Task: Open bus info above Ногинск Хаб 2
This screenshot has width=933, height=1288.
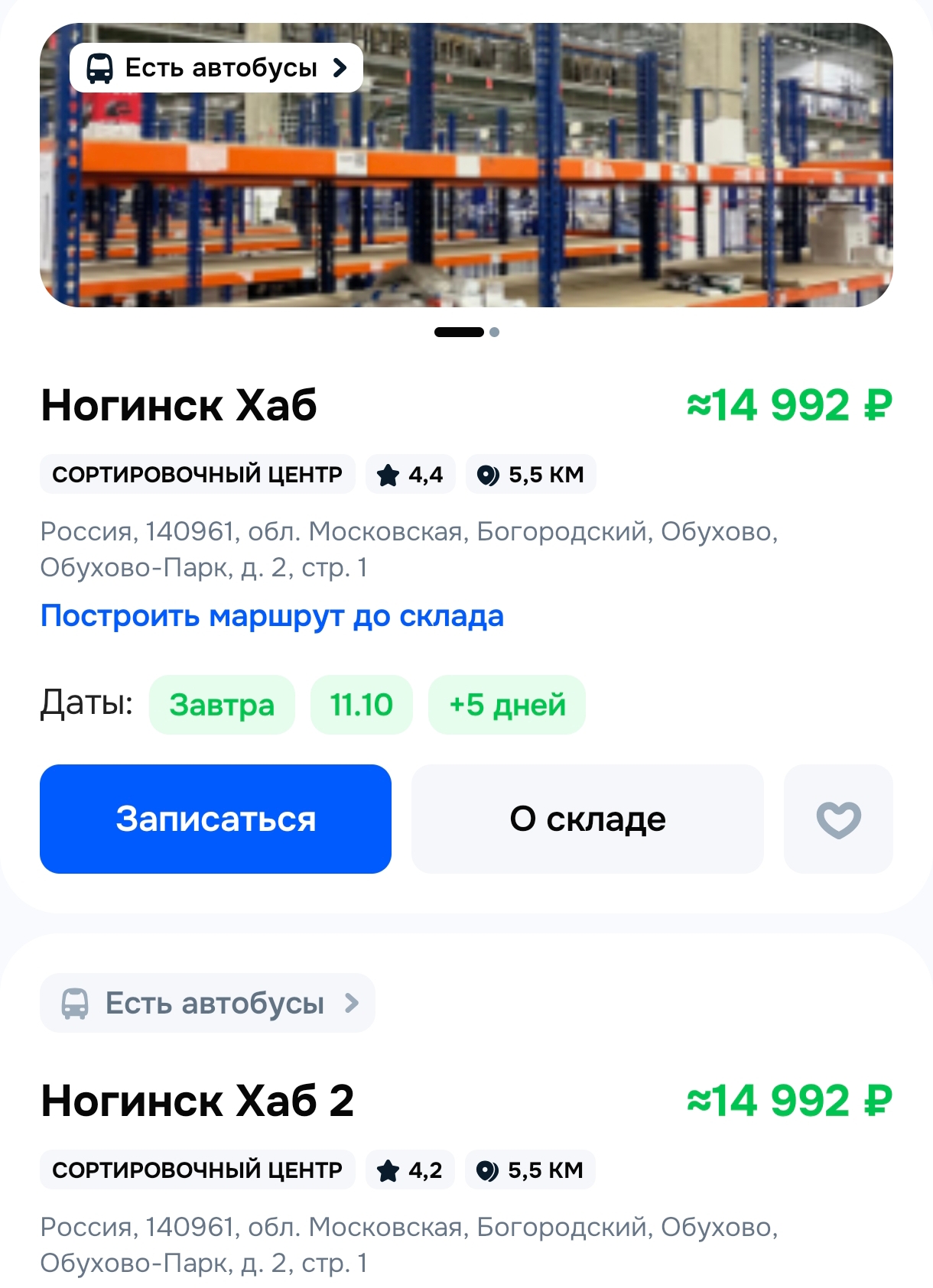Action: (207, 1003)
